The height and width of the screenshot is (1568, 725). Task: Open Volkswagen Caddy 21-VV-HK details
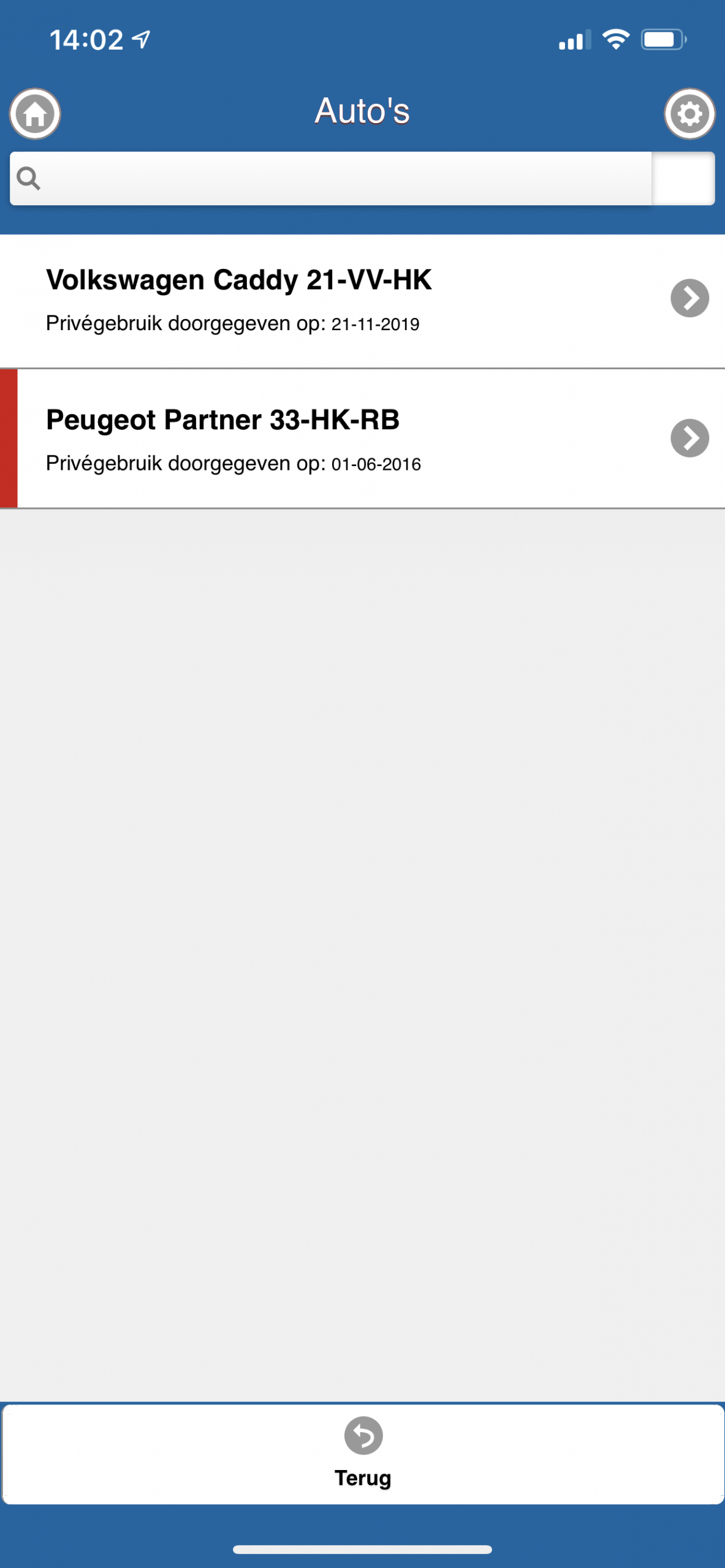362,300
